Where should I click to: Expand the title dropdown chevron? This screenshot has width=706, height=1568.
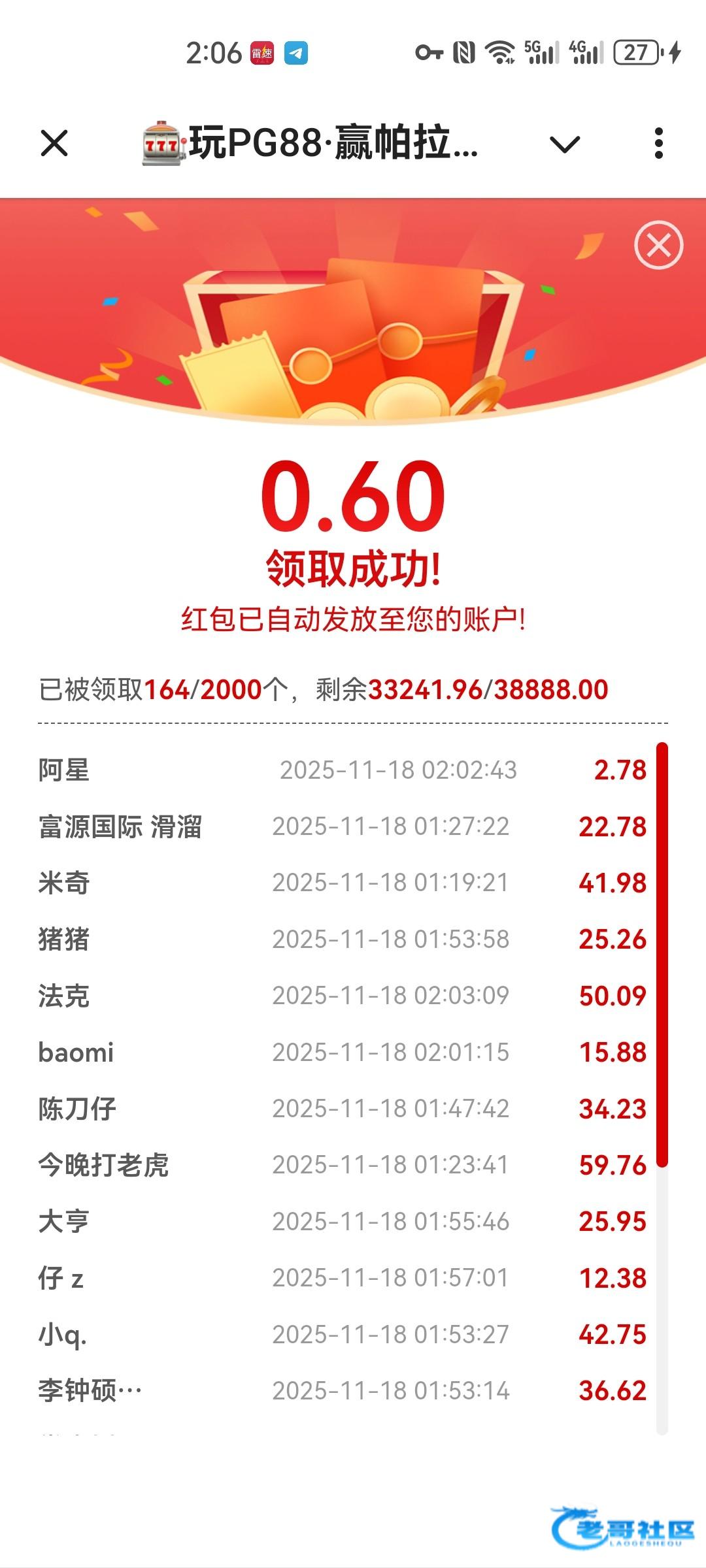[565, 144]
